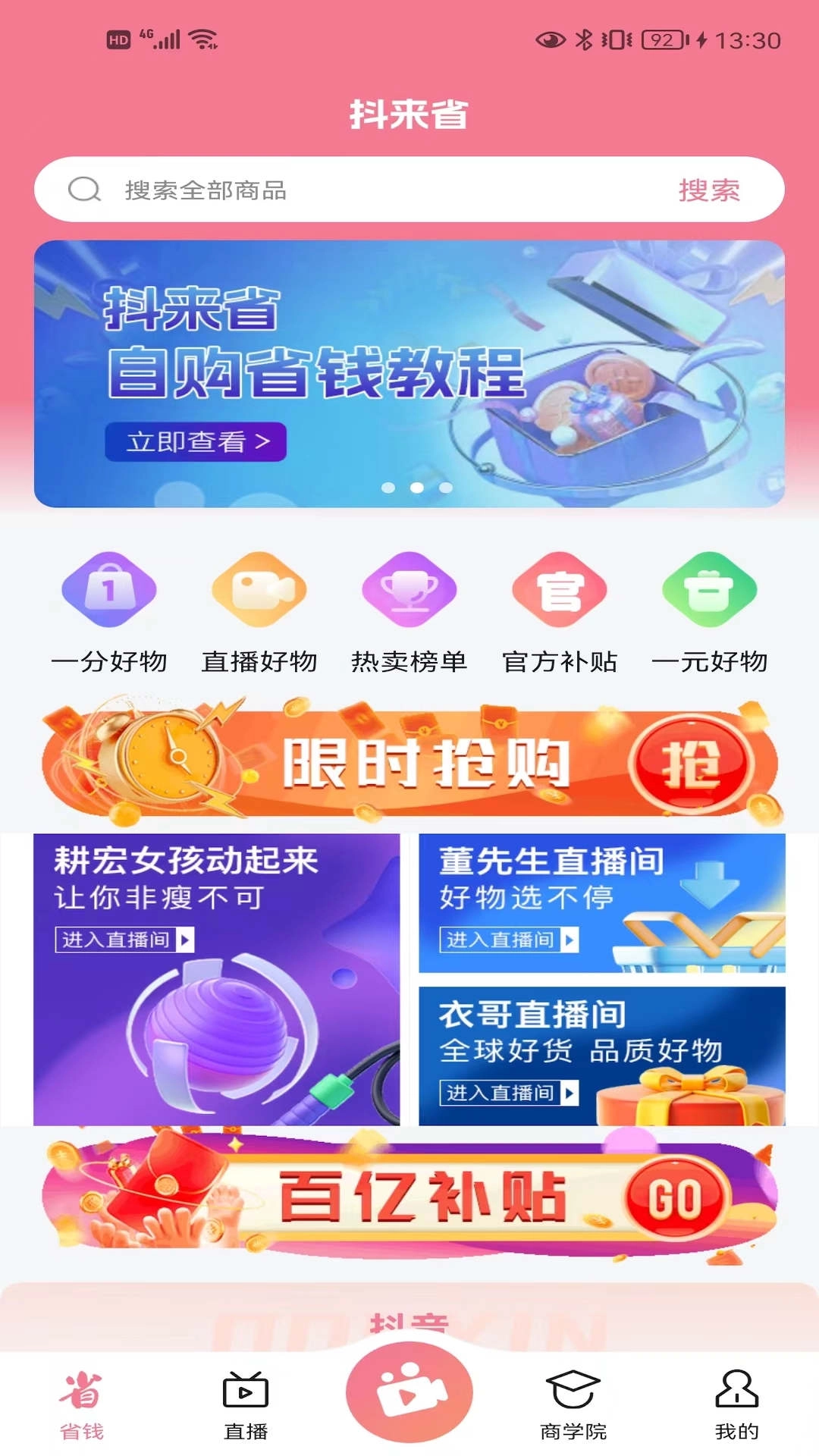
Task: Tap the center video camera button in navigation
Action: tap(409, 1389)
